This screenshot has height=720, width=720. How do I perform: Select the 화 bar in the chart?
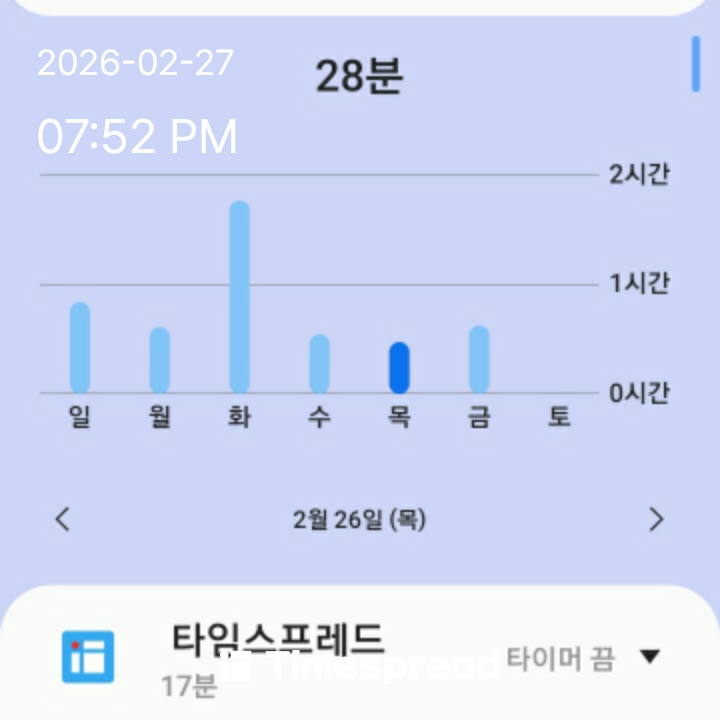tap(240, 297)
